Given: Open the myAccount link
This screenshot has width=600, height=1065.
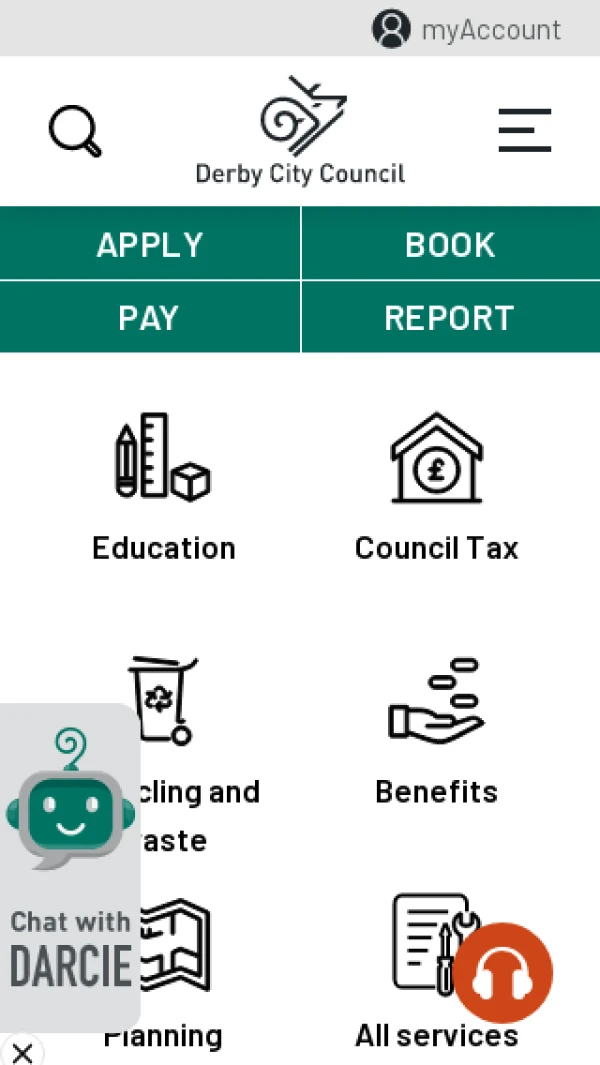Looking at the screenshot, I should [x=467, y=29].
